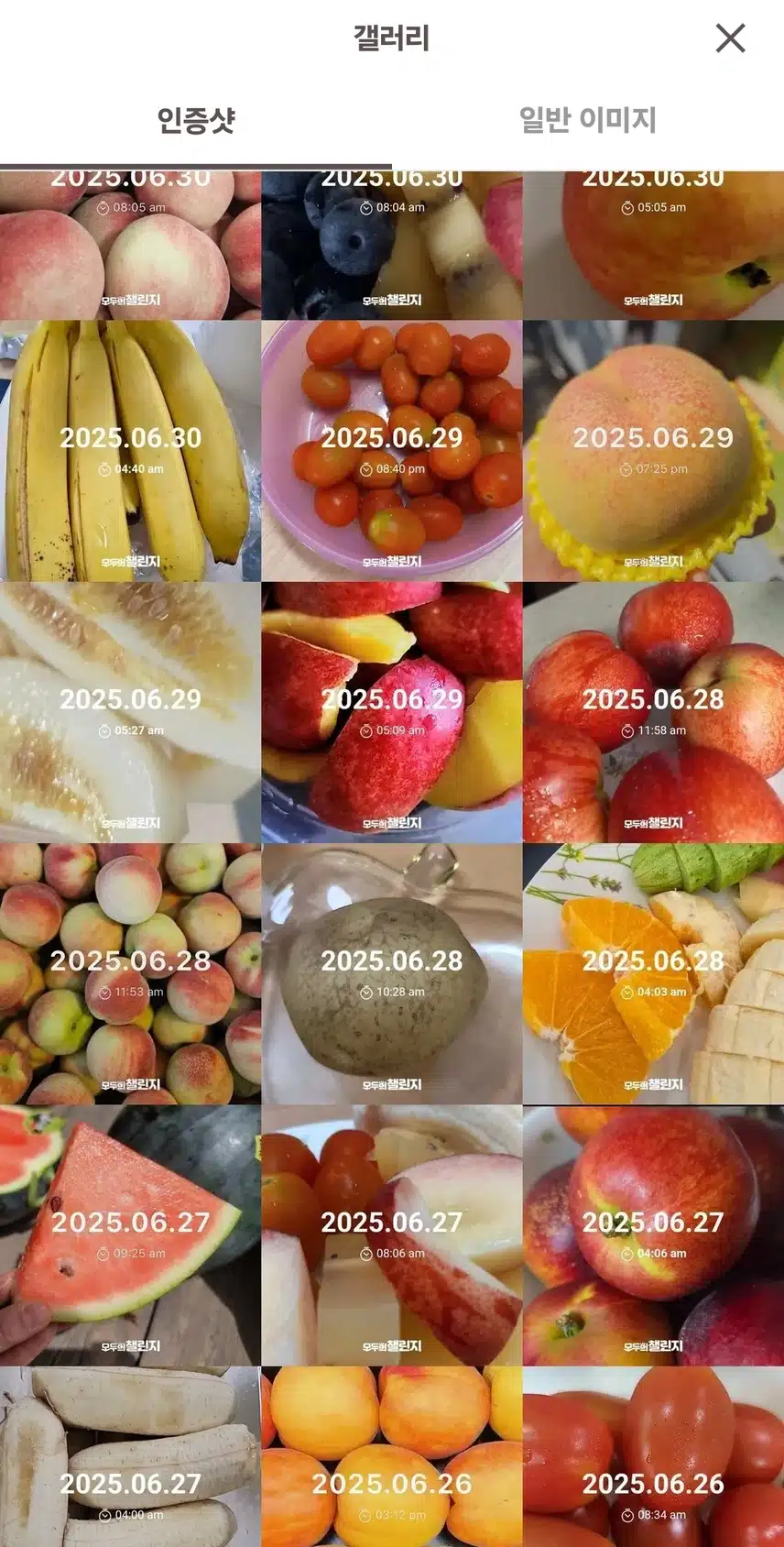View the small peaches photo from 2025.06.28 11:53 am
784x1547 pixels.
(130, 973)
